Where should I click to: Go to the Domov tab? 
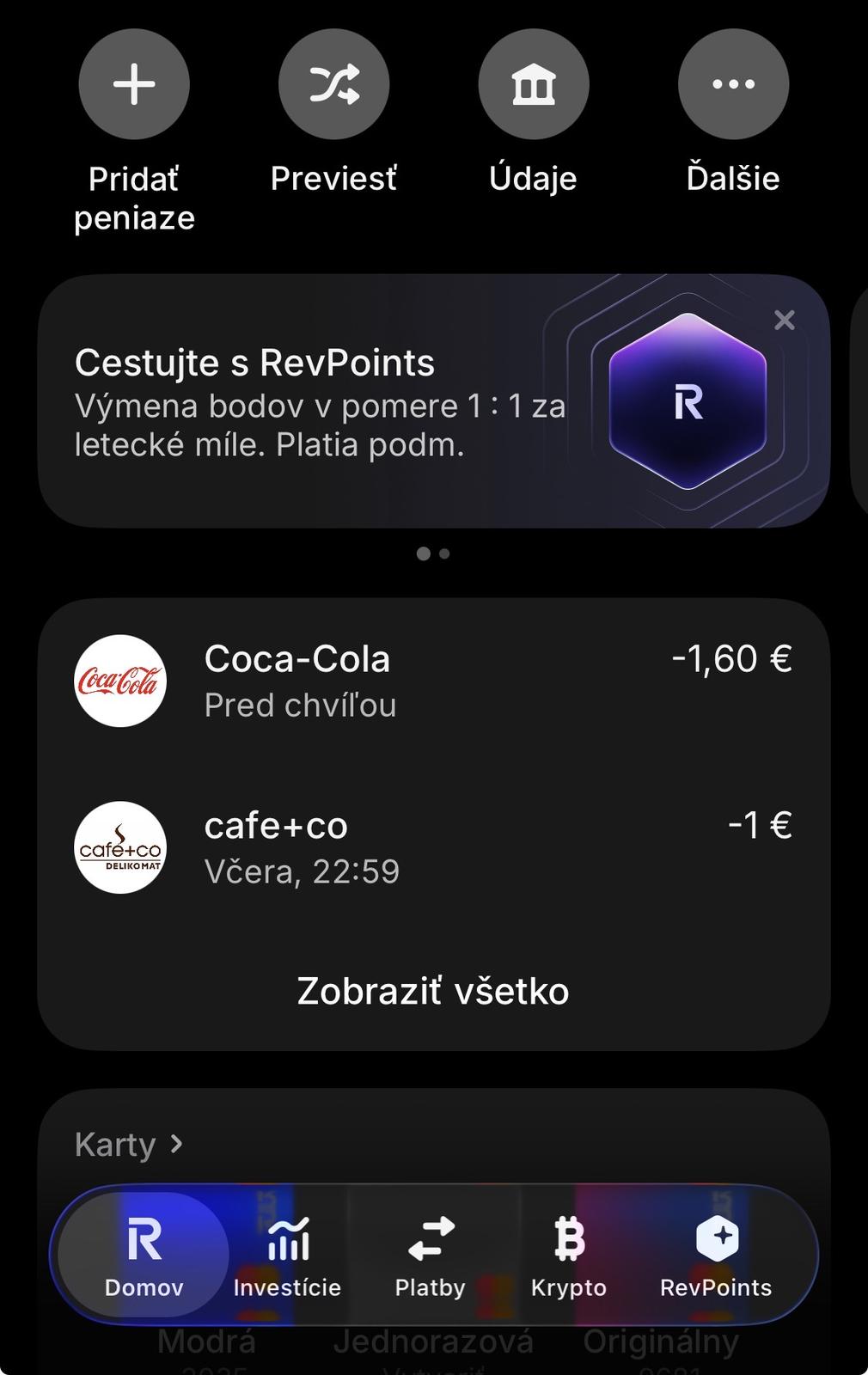(144, 1256)
